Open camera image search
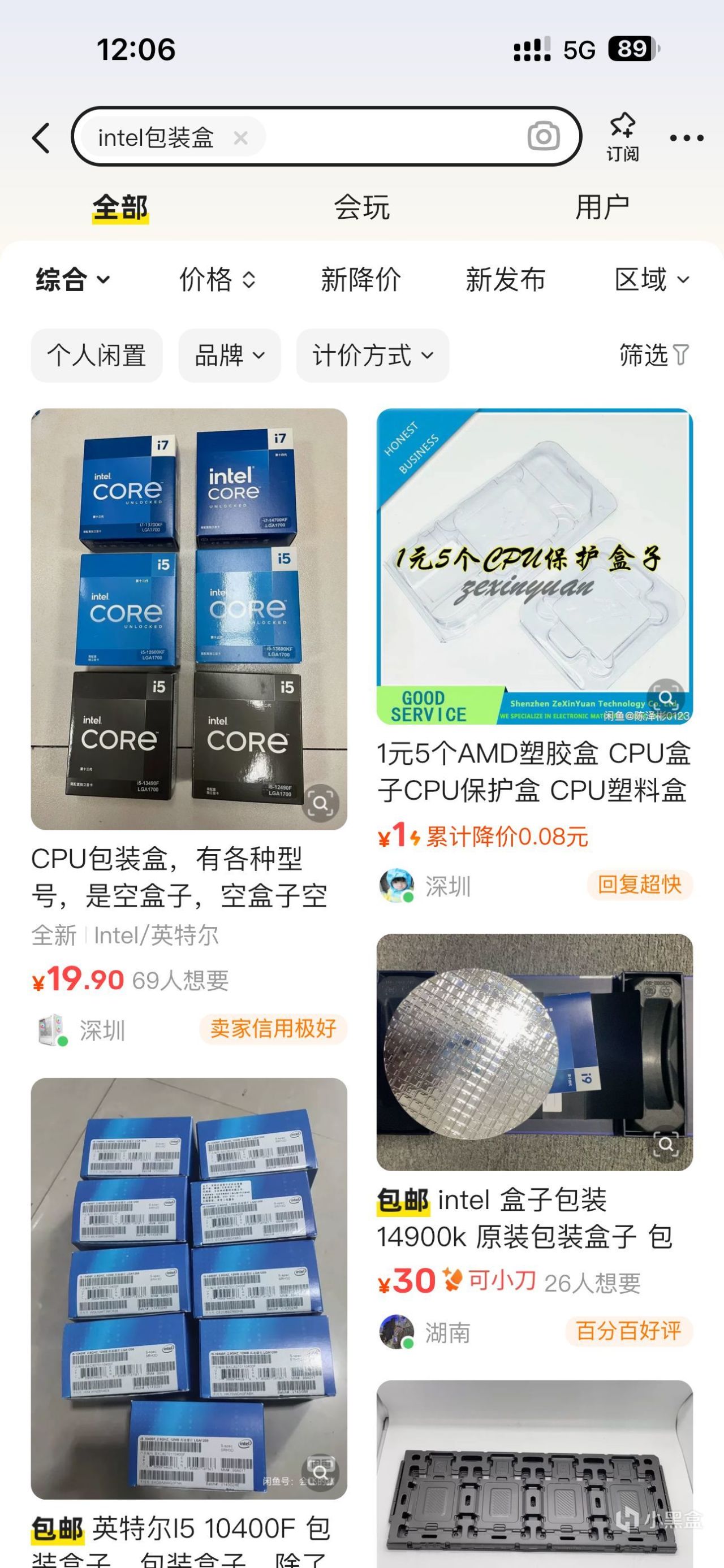 coord(543,136)
